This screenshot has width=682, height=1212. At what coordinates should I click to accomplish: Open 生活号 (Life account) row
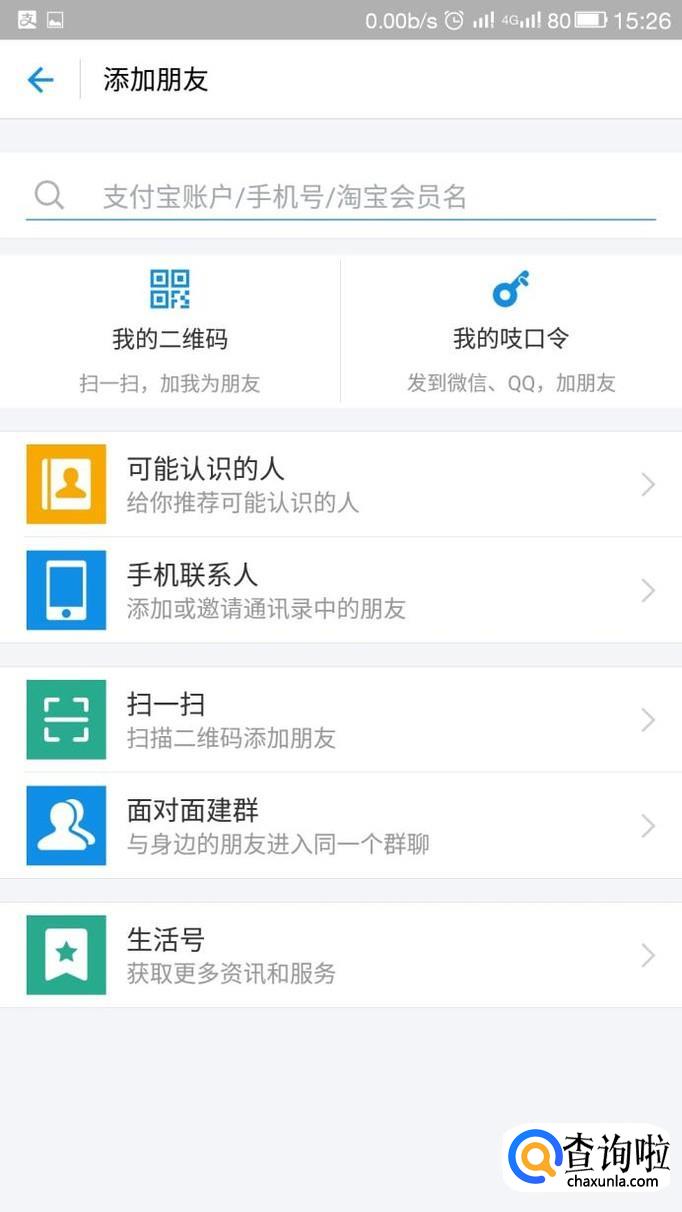click(x=340, y=955)
